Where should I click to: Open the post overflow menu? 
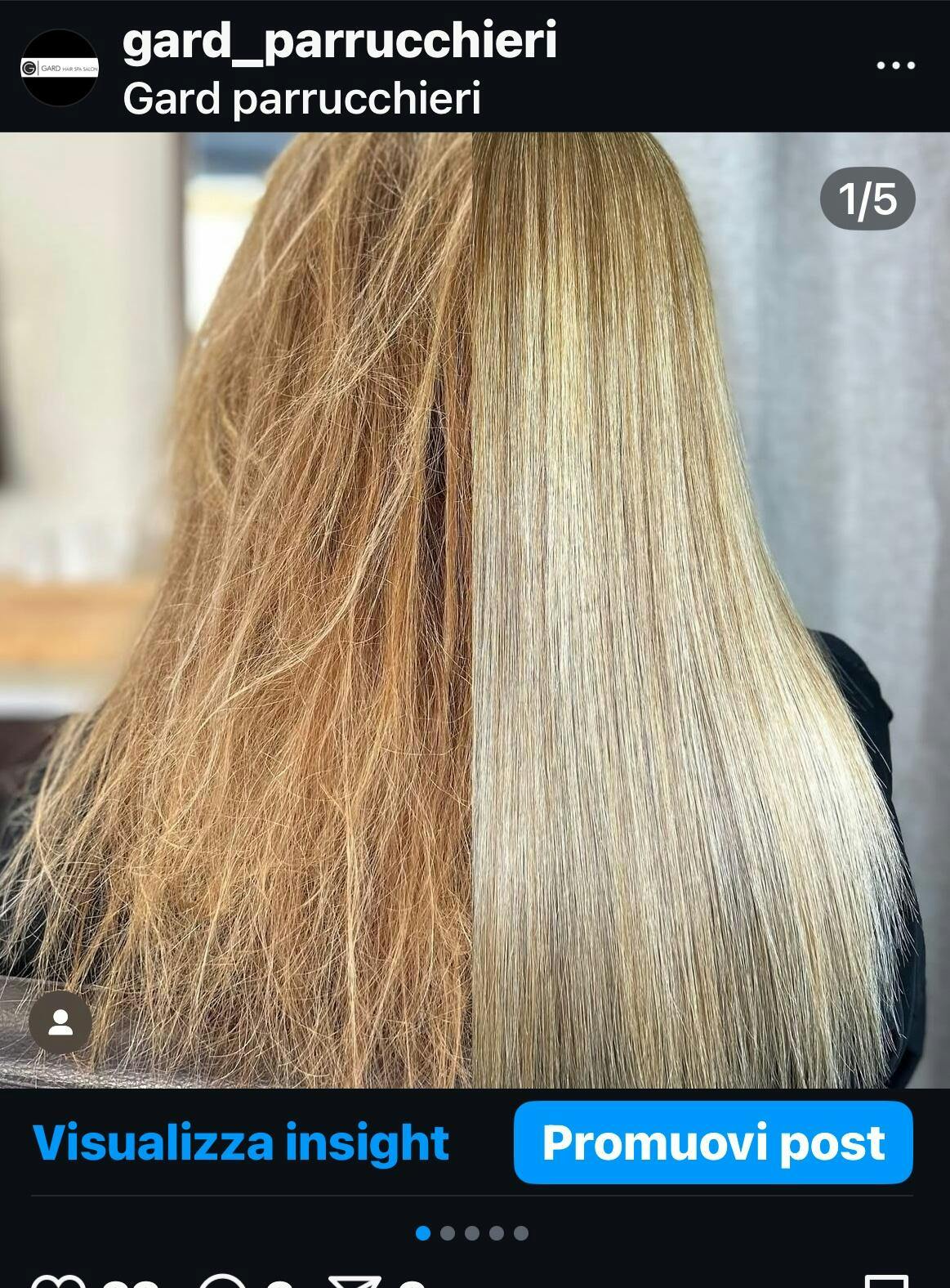coord(895,65)
